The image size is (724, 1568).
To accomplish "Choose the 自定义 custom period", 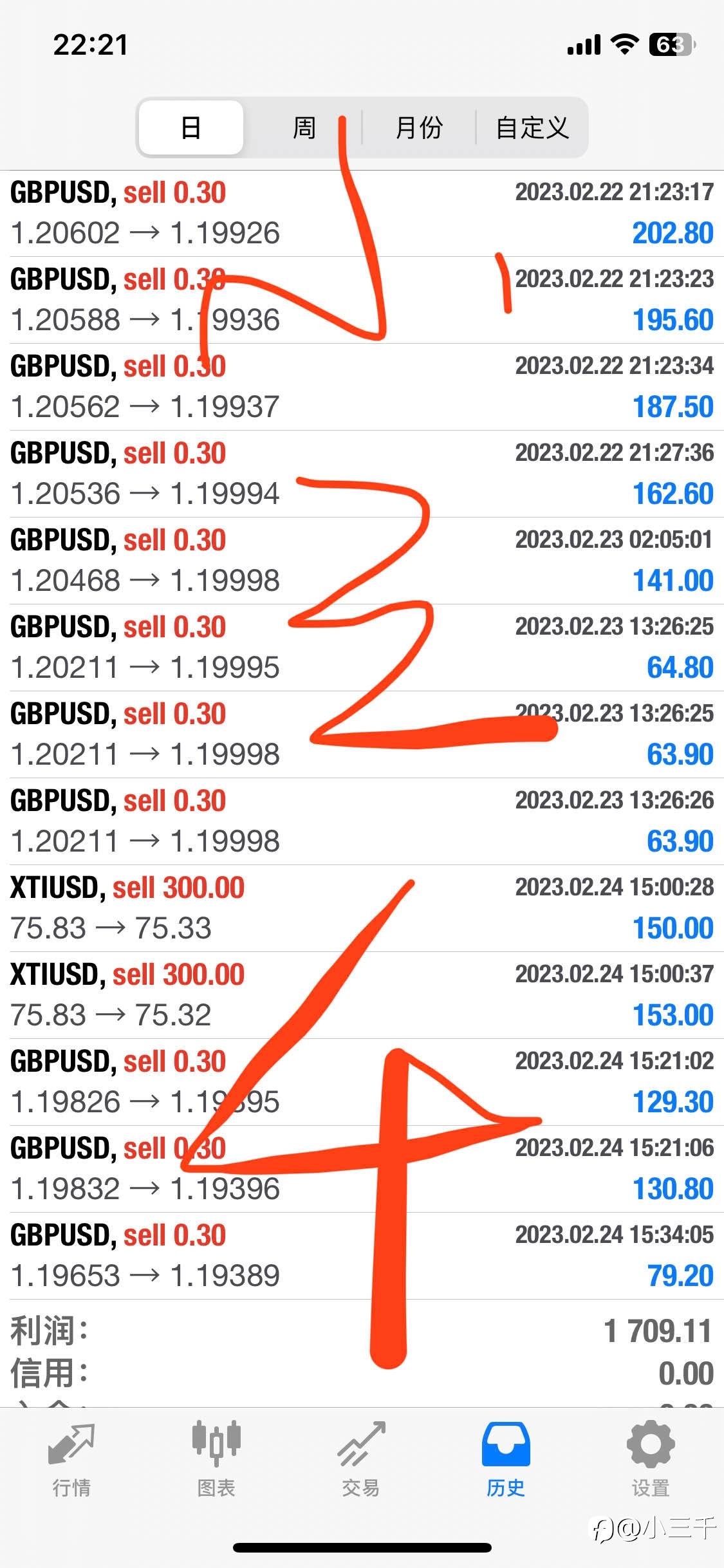I will point(532,127).
